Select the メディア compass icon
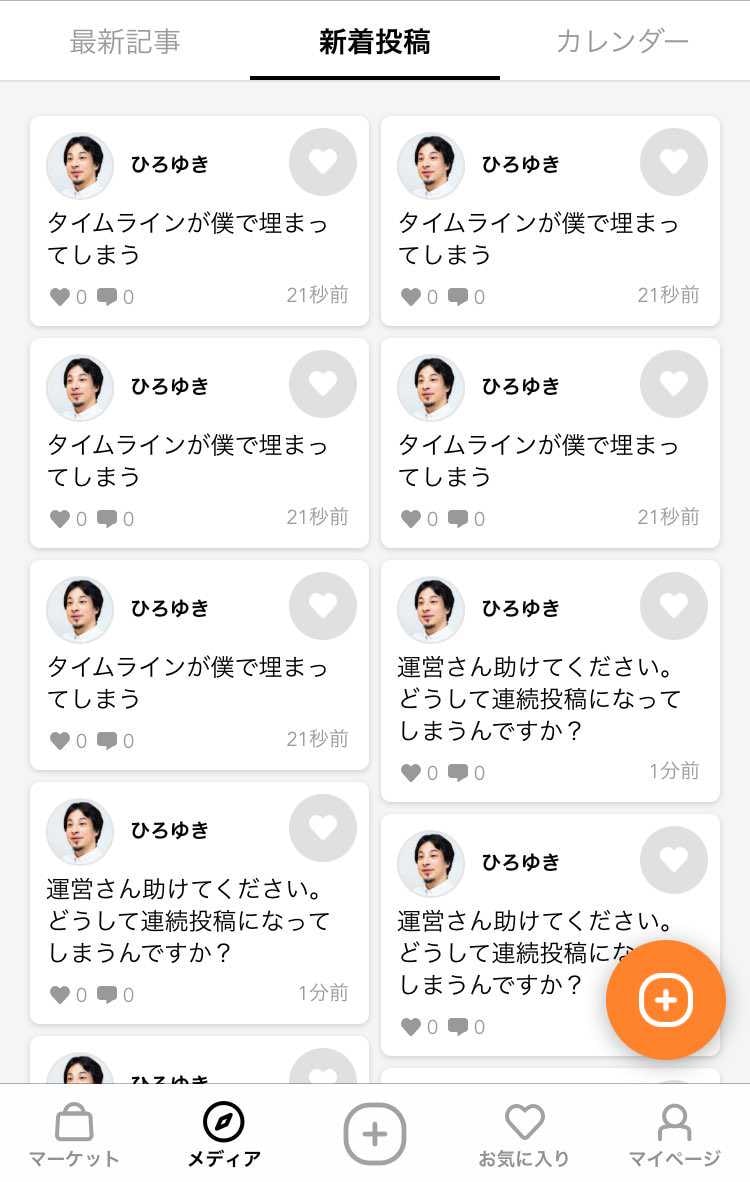Viewport: 750px width, 1182px height. 223,1122
